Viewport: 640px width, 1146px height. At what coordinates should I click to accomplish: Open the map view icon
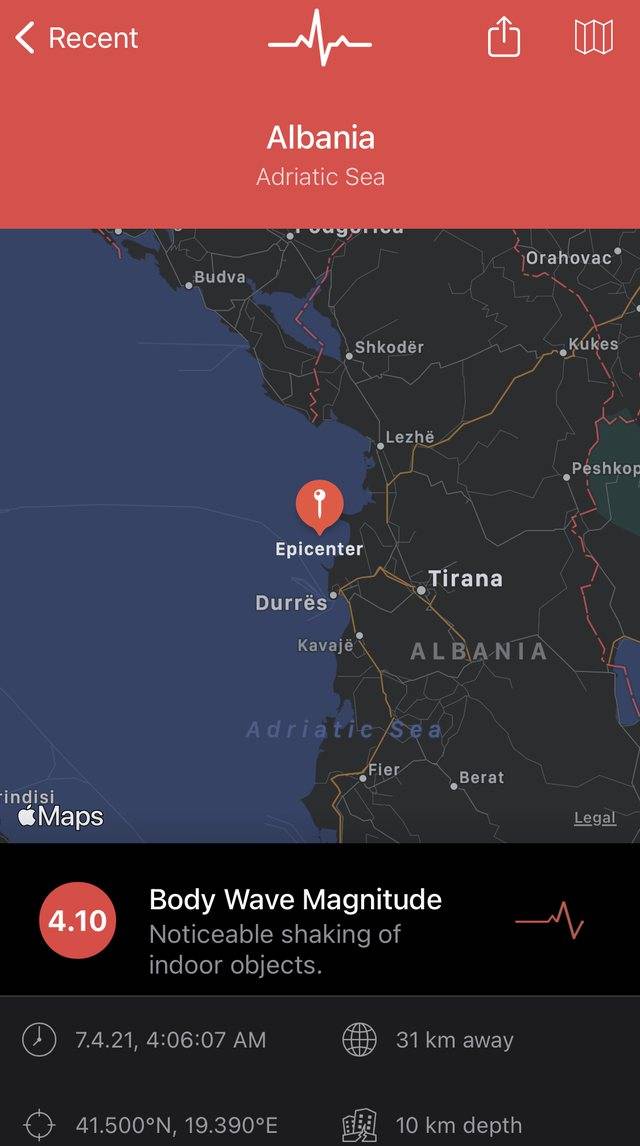[x=593, y=39]
